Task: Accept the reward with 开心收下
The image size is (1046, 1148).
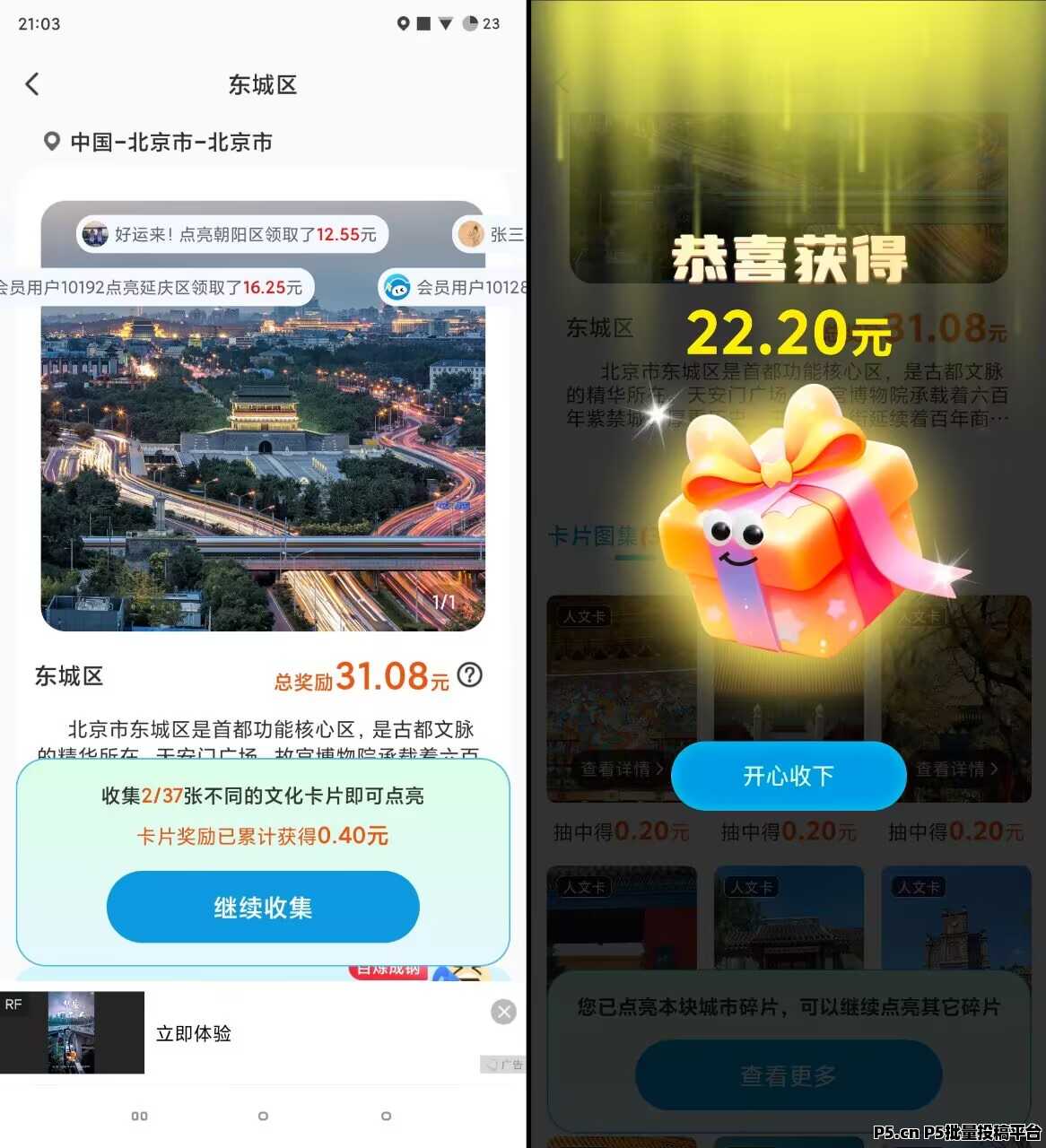Action: click(x=789, y=776)
